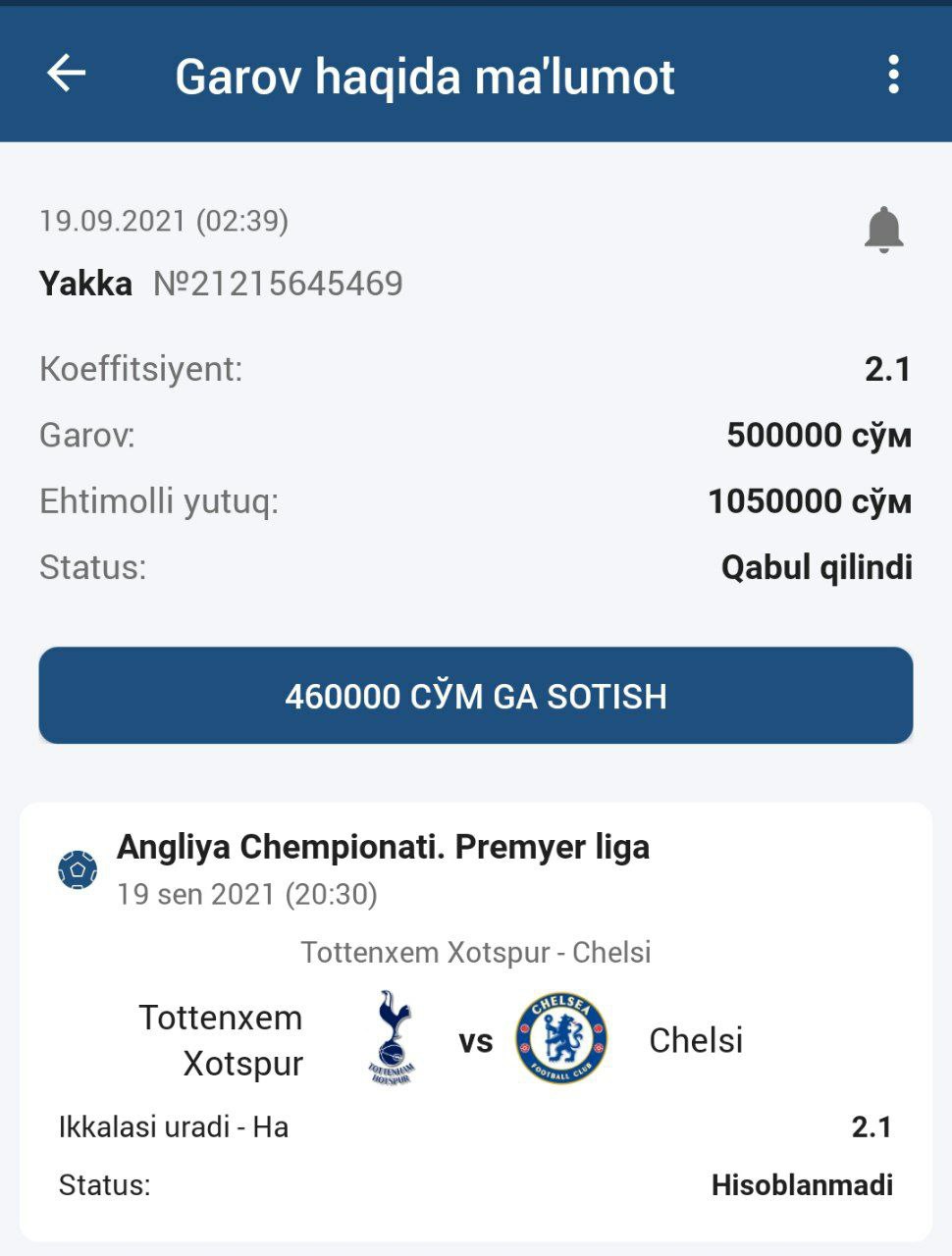
Task: Sell the bet for 460000 сўм
Action: pyautogui.click(x=476, y=696)
